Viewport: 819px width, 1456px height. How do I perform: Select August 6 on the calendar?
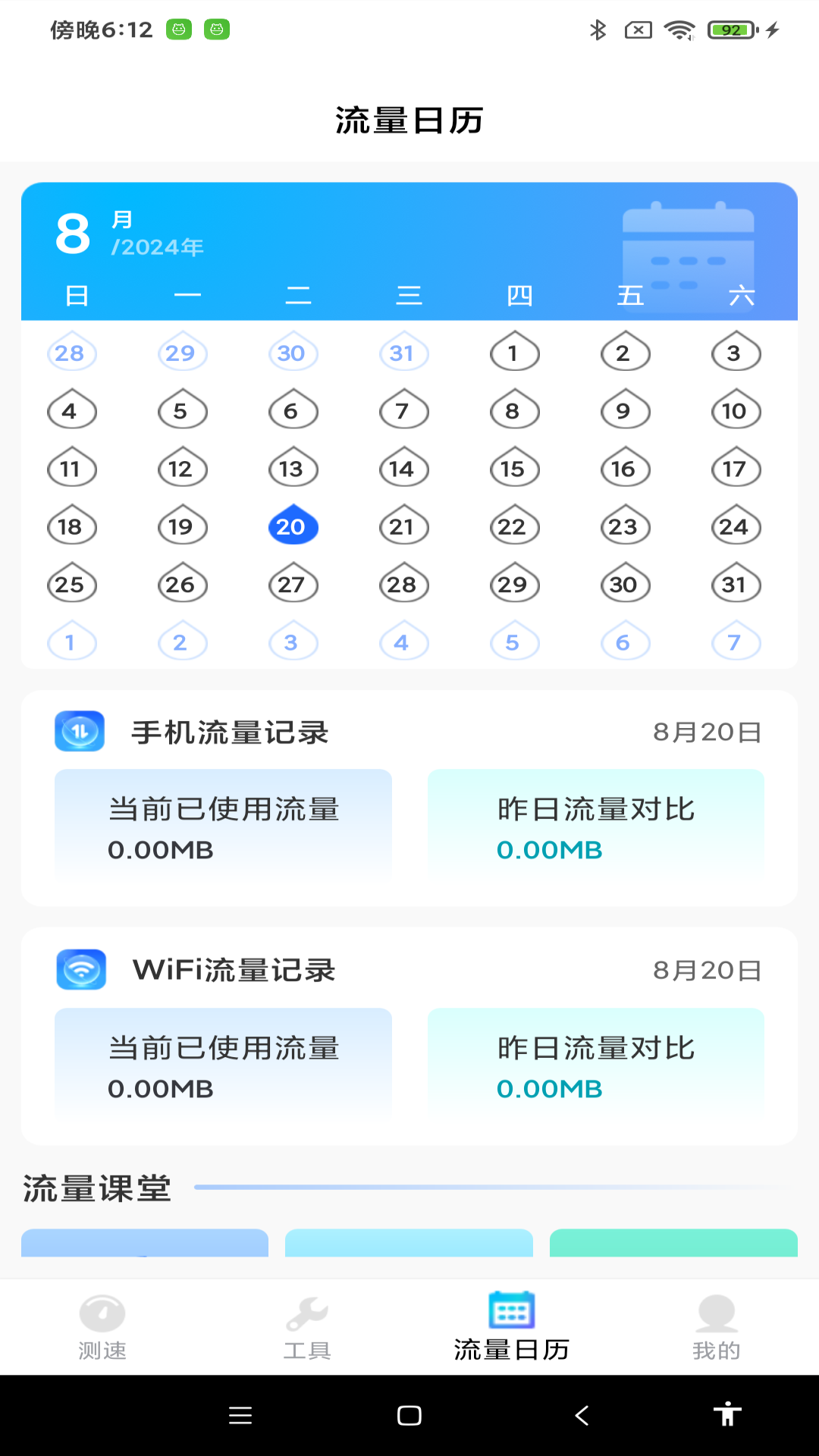[292, 411]
